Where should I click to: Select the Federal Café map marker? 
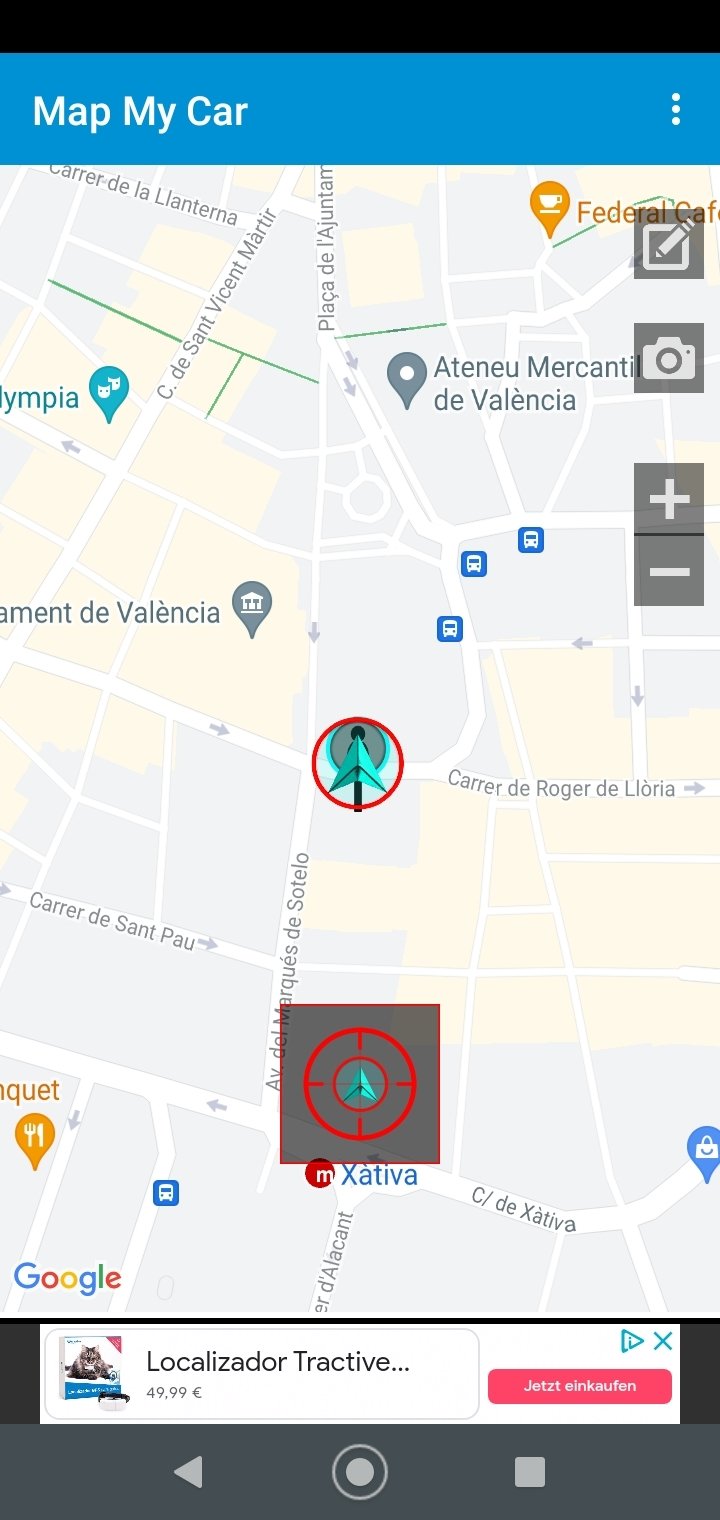click(x=549, y=207)
